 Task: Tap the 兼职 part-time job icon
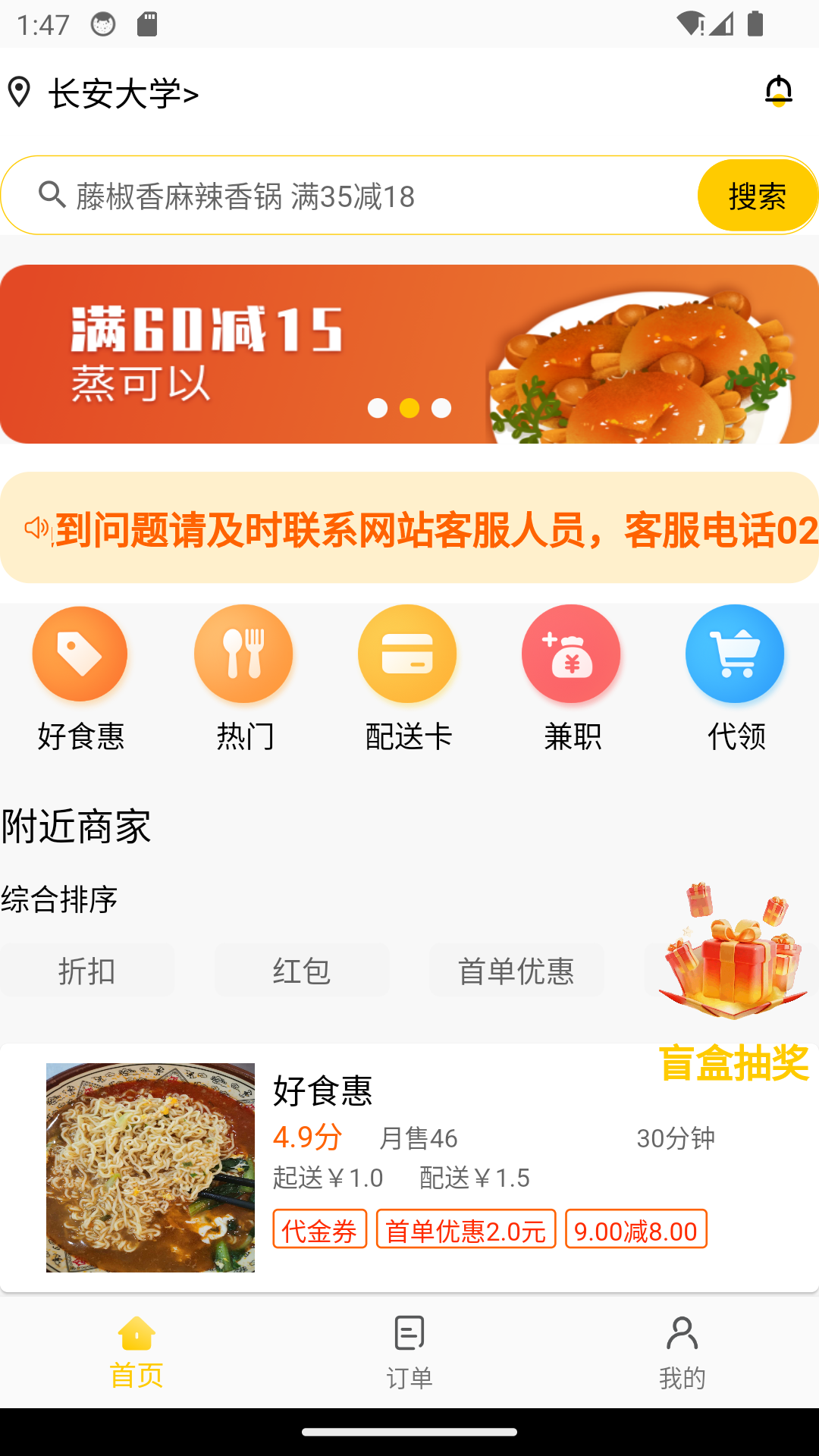pos(571,654)
